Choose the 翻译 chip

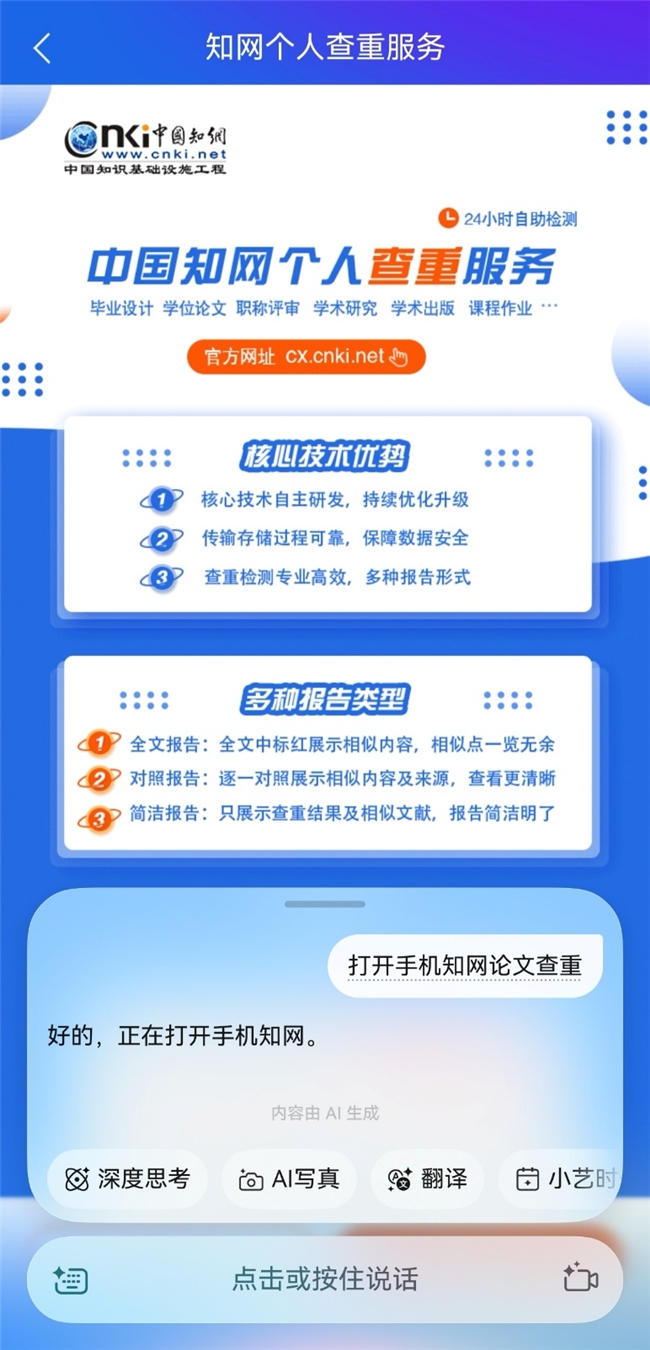(x=427, y=1179)
